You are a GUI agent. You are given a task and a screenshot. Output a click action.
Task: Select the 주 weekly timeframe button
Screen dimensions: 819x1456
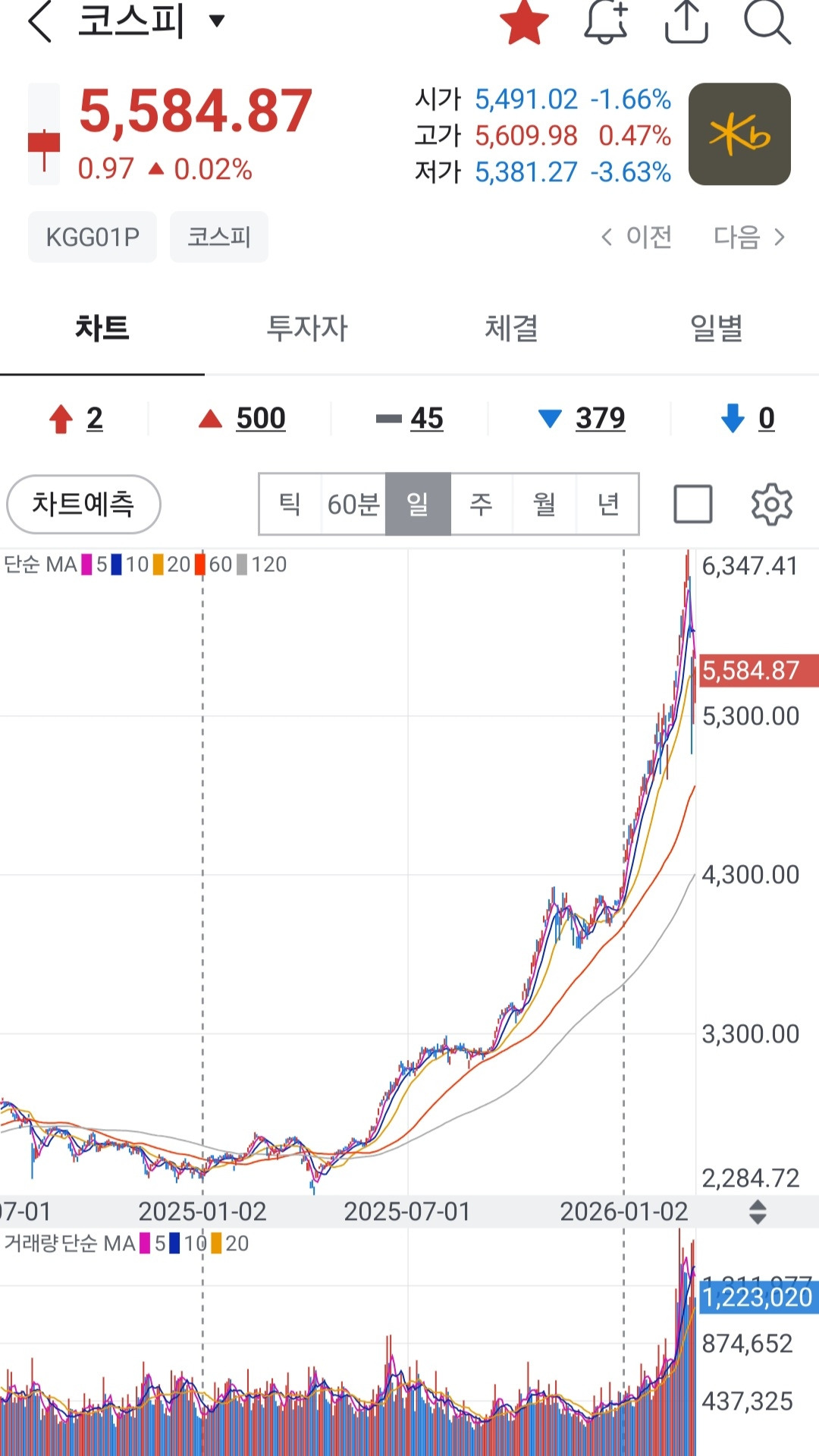[482, 504]
